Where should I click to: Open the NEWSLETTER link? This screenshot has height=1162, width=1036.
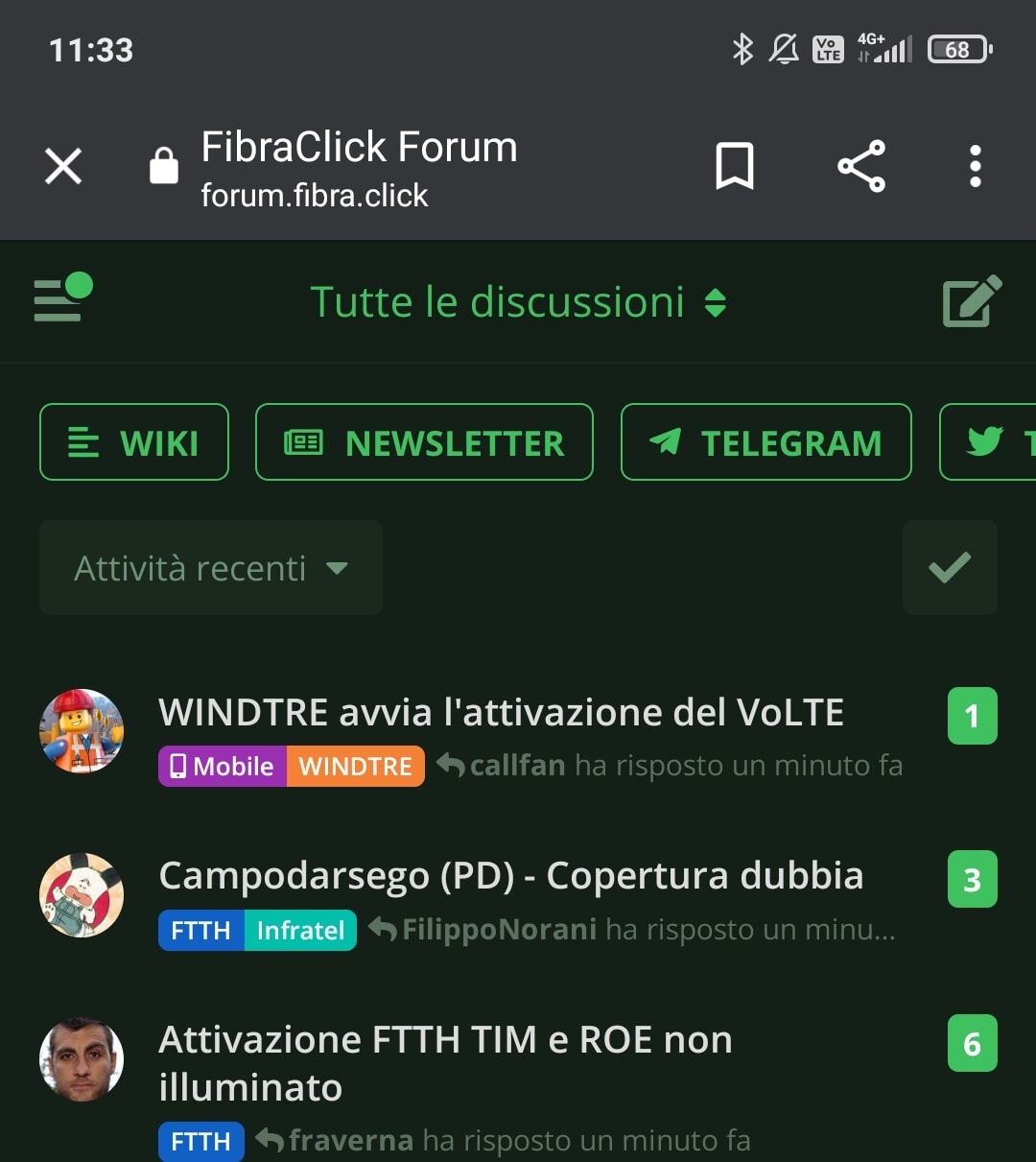click(x=424, y=442)
